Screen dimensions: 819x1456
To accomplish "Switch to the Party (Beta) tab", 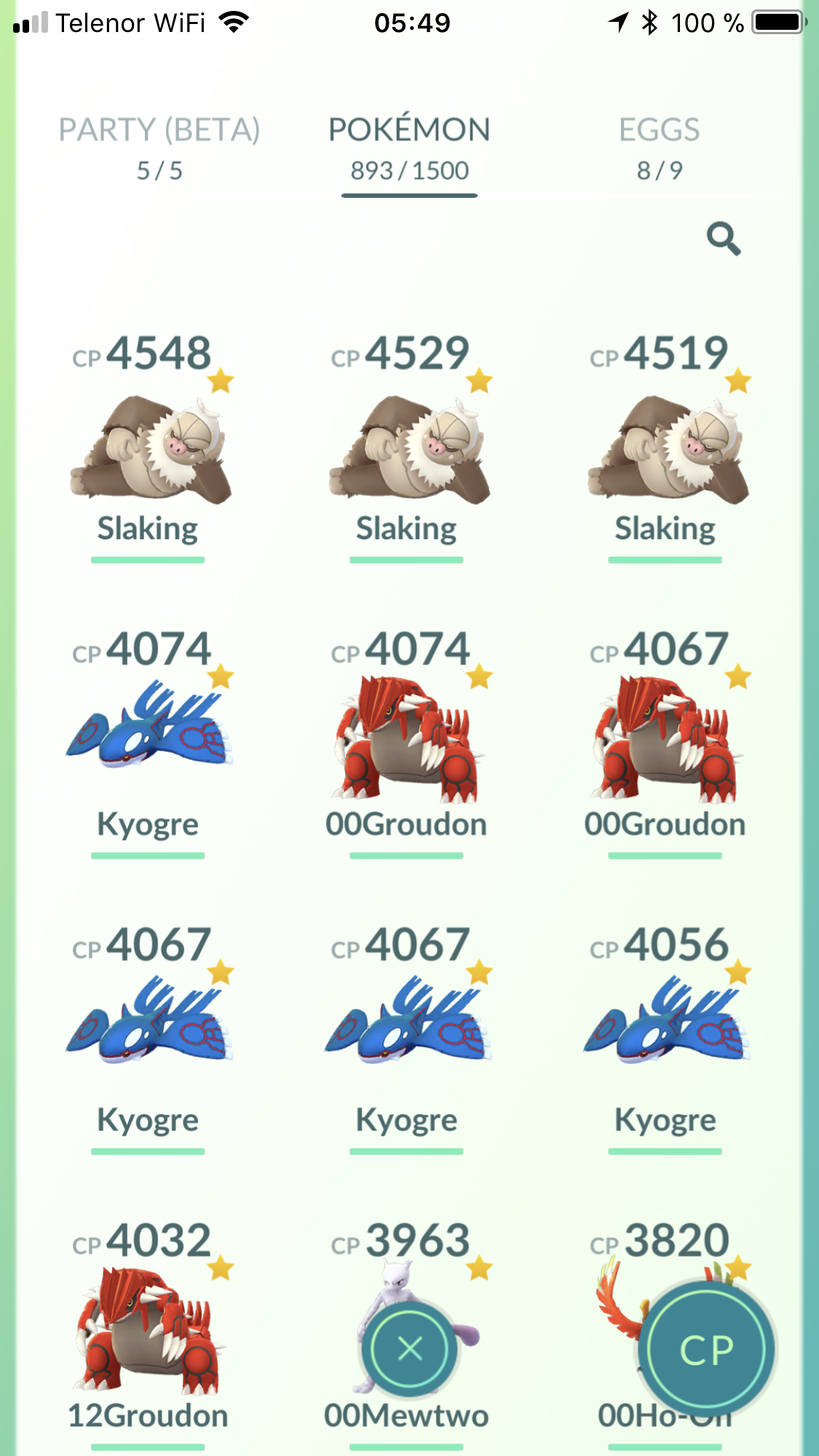I will (x=159, y=148).
